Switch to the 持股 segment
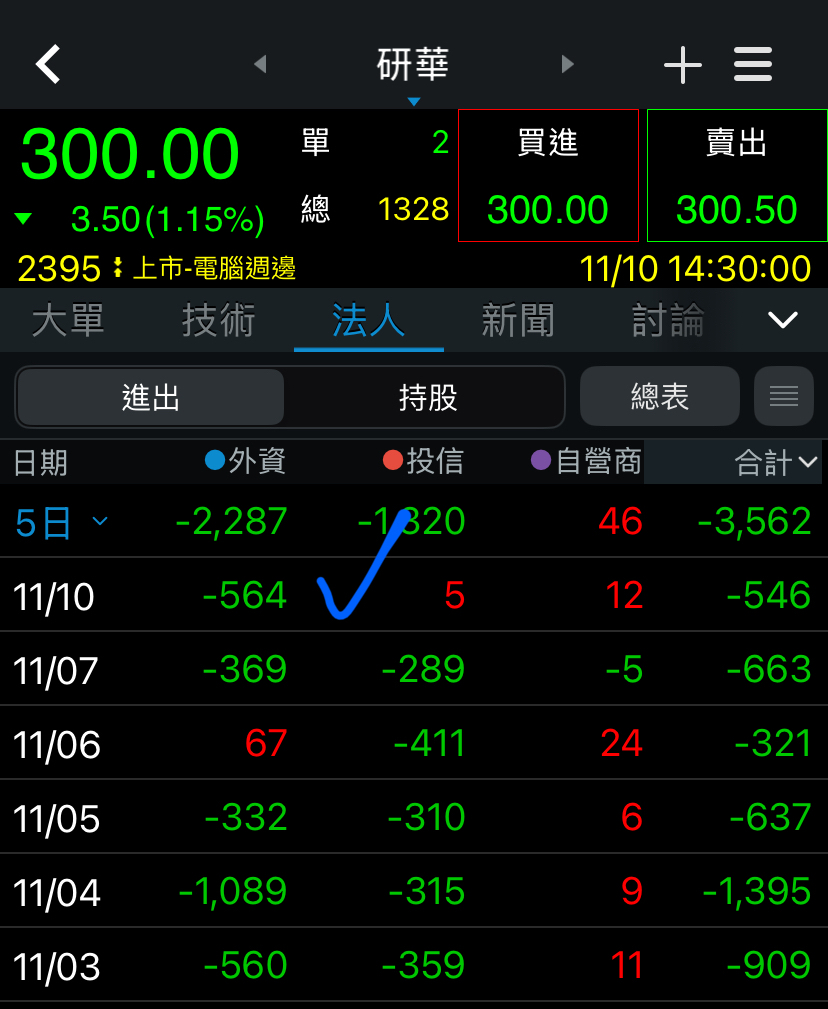The width and height of the screenshot is (828, 1009). (x=428, y=397)
